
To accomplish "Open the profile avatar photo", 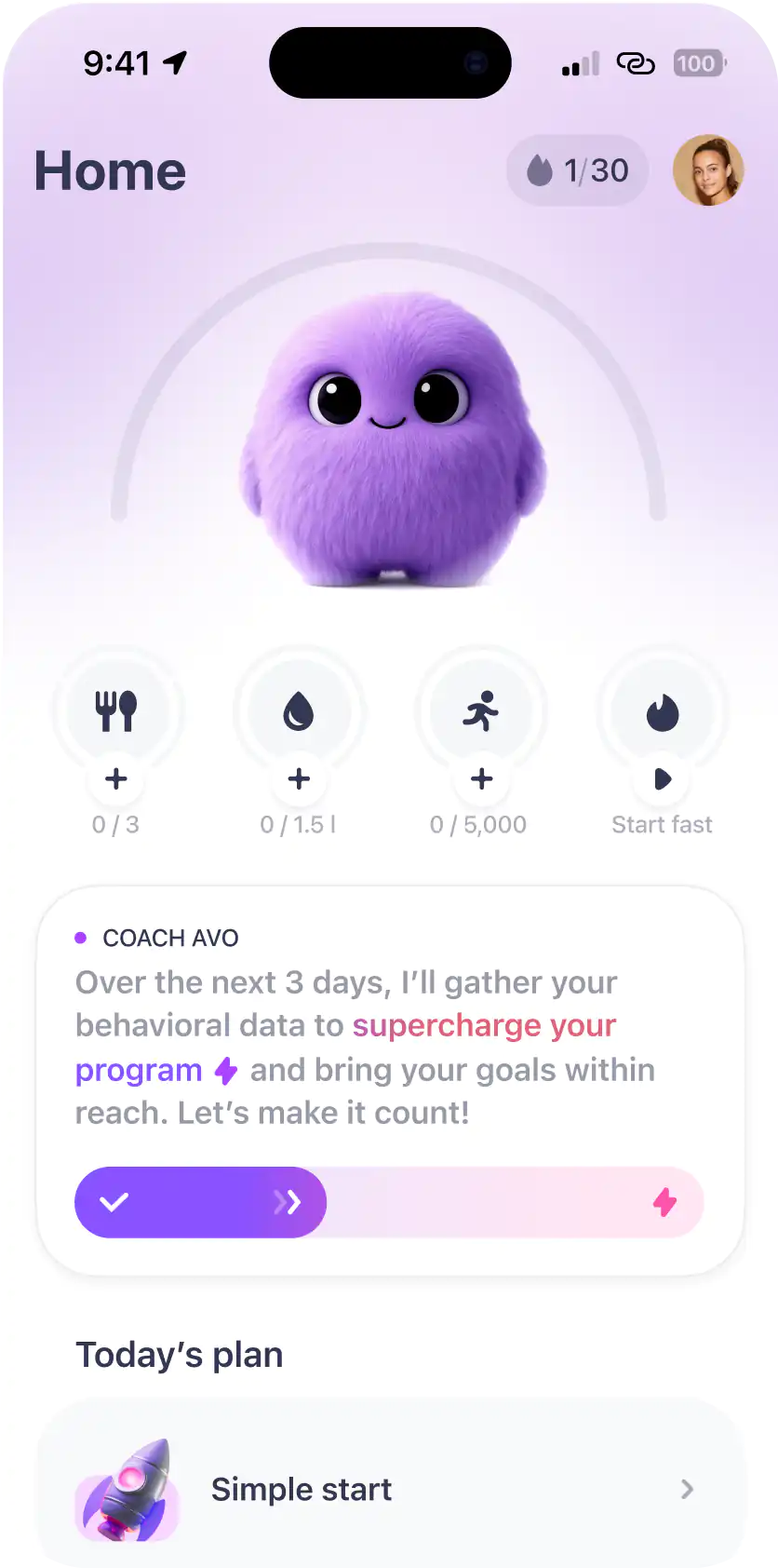I will tap(708, 170).
